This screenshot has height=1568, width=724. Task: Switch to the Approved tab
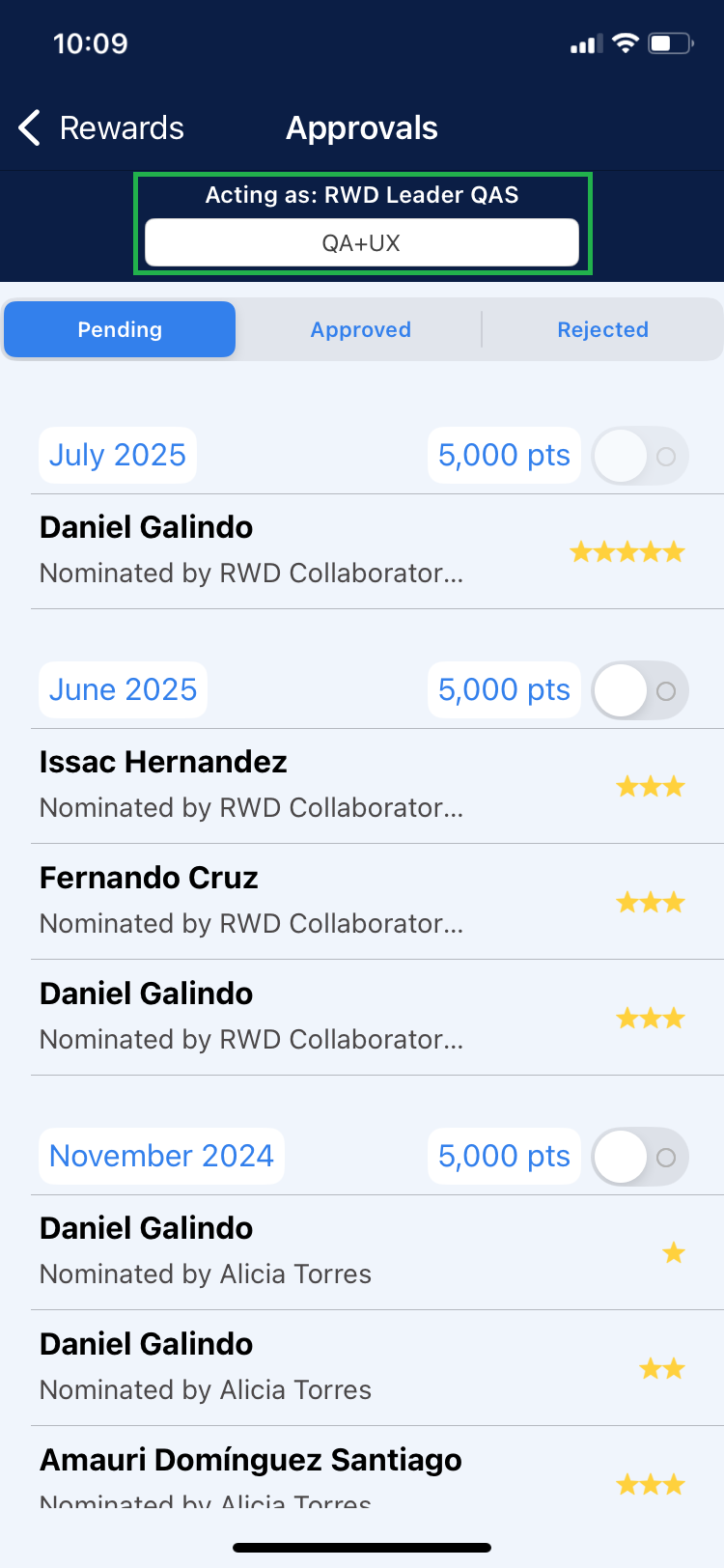coord(360,330)
